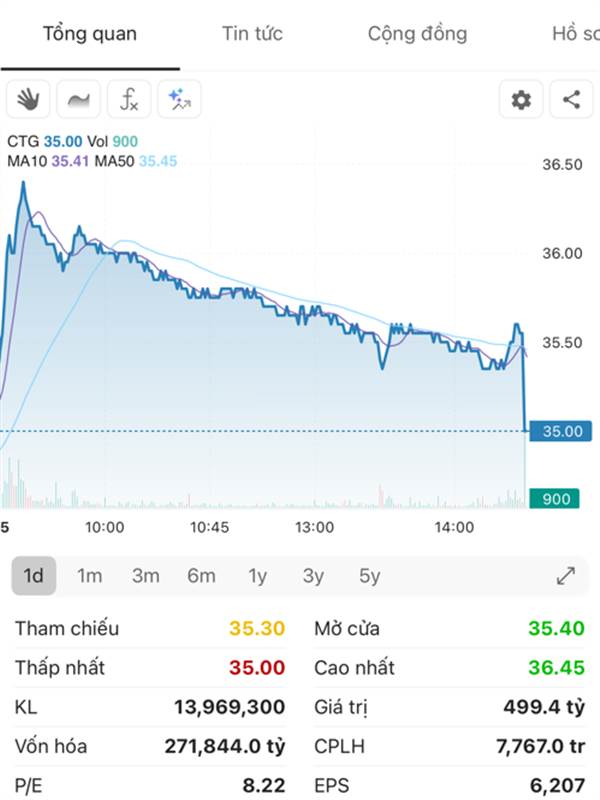Screen dimensions: 600x800
Task: Tap the hand pan tool icon
Action: (x=28, y=99)
